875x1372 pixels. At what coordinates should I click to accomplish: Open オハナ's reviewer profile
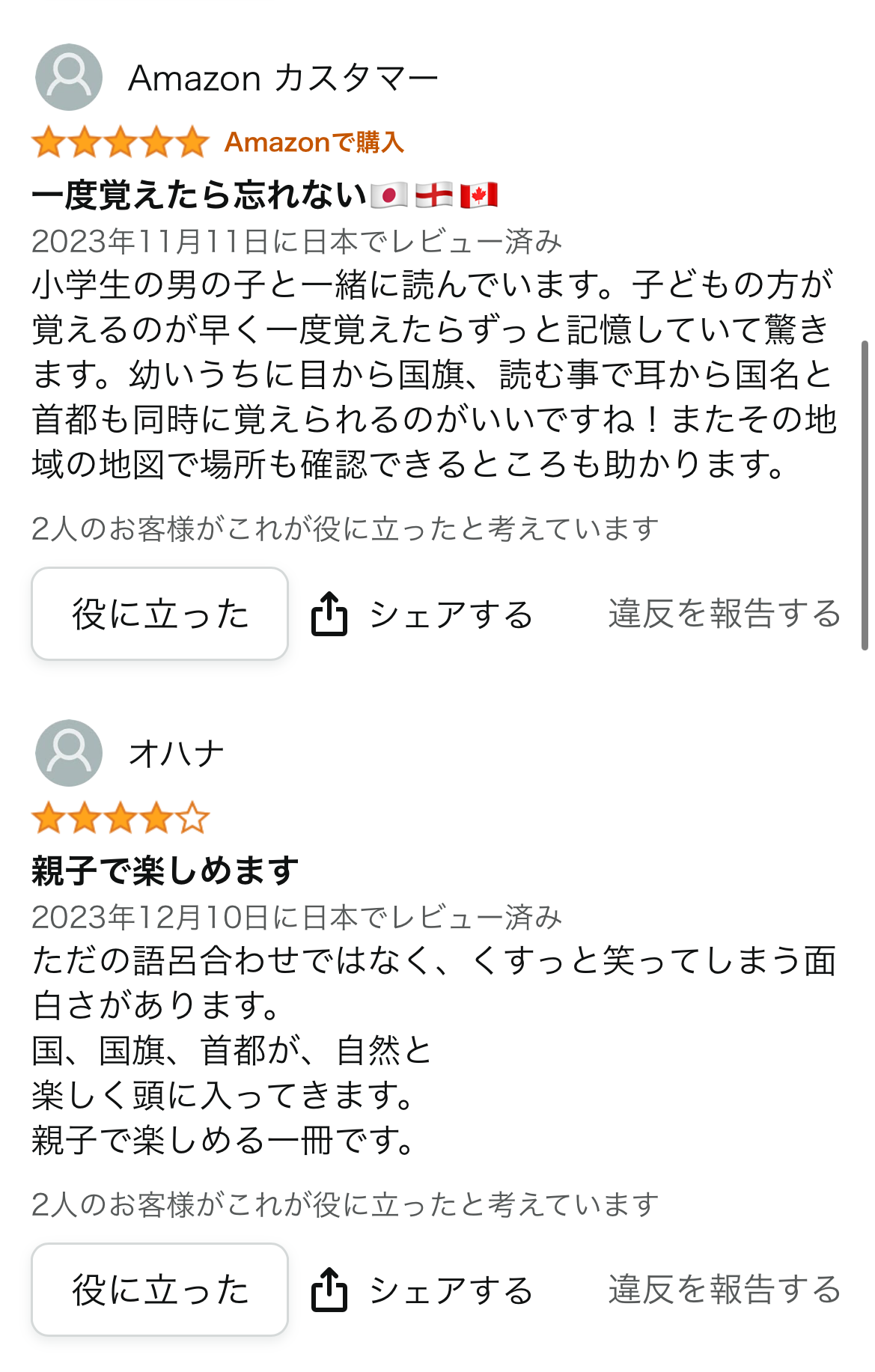coord(130,753)
